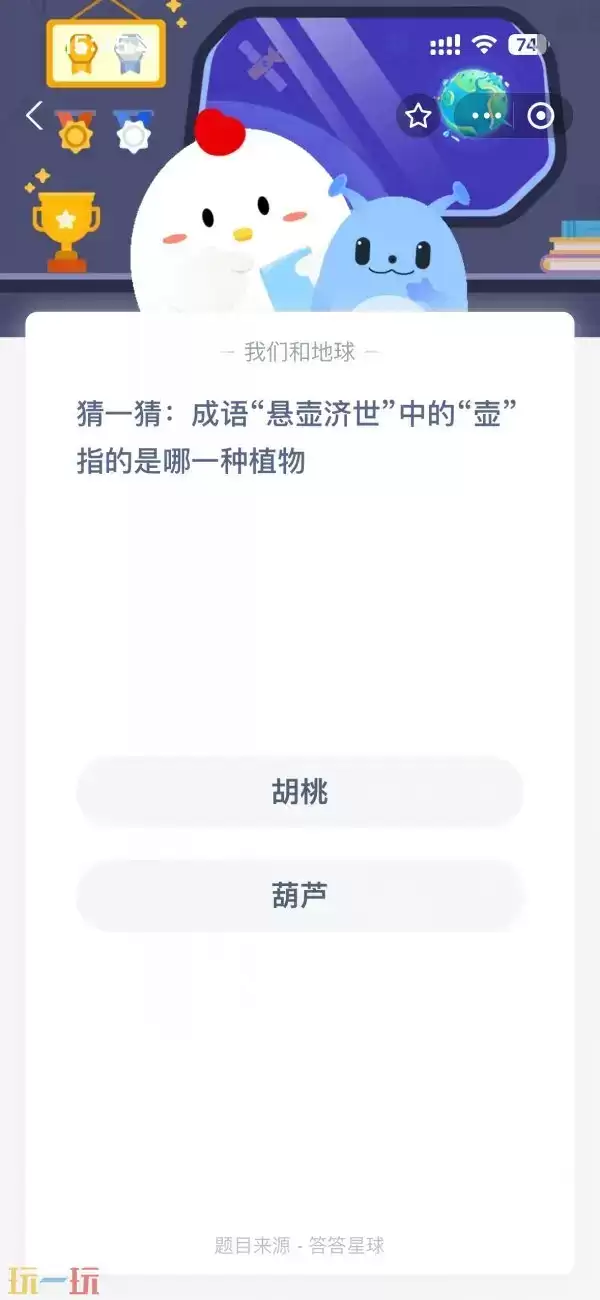Select the answer 胡桃
Viewport: 600px width, 1300px height.
(300, 792)
